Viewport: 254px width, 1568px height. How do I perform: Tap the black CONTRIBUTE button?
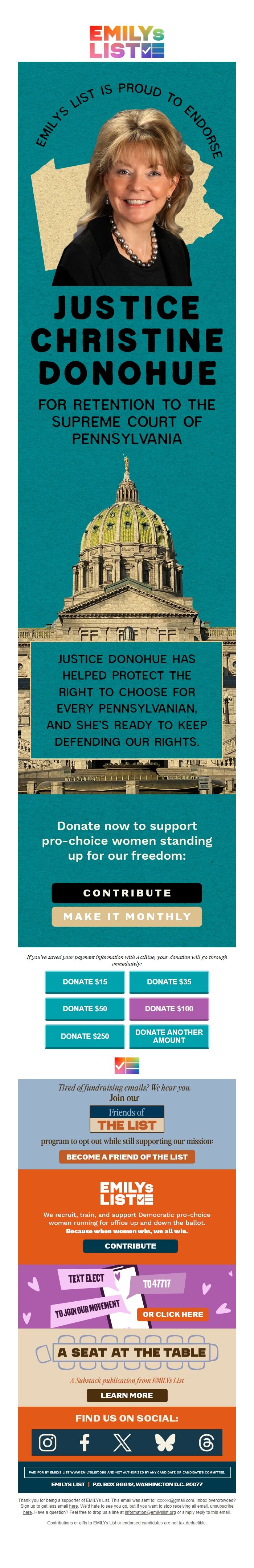pos(126,893)
